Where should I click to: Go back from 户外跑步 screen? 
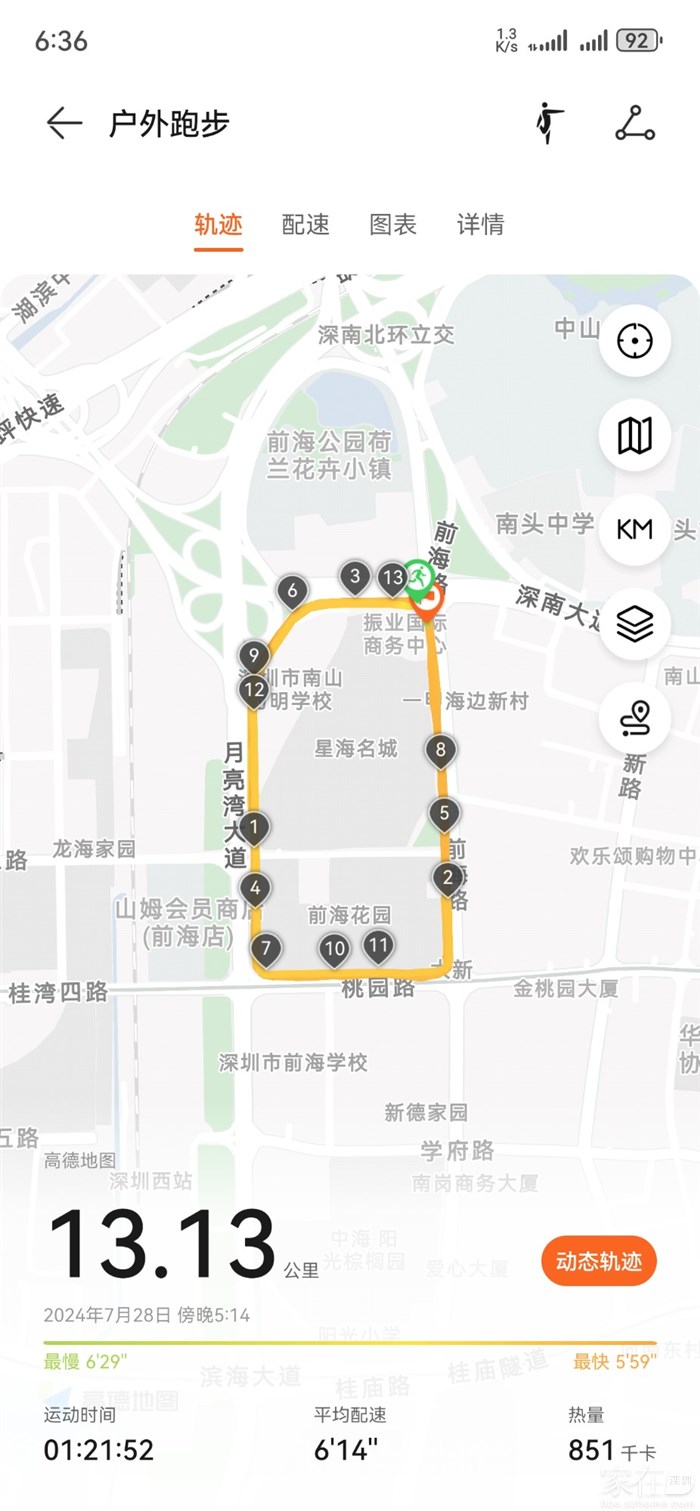click(x=64, y=123)
